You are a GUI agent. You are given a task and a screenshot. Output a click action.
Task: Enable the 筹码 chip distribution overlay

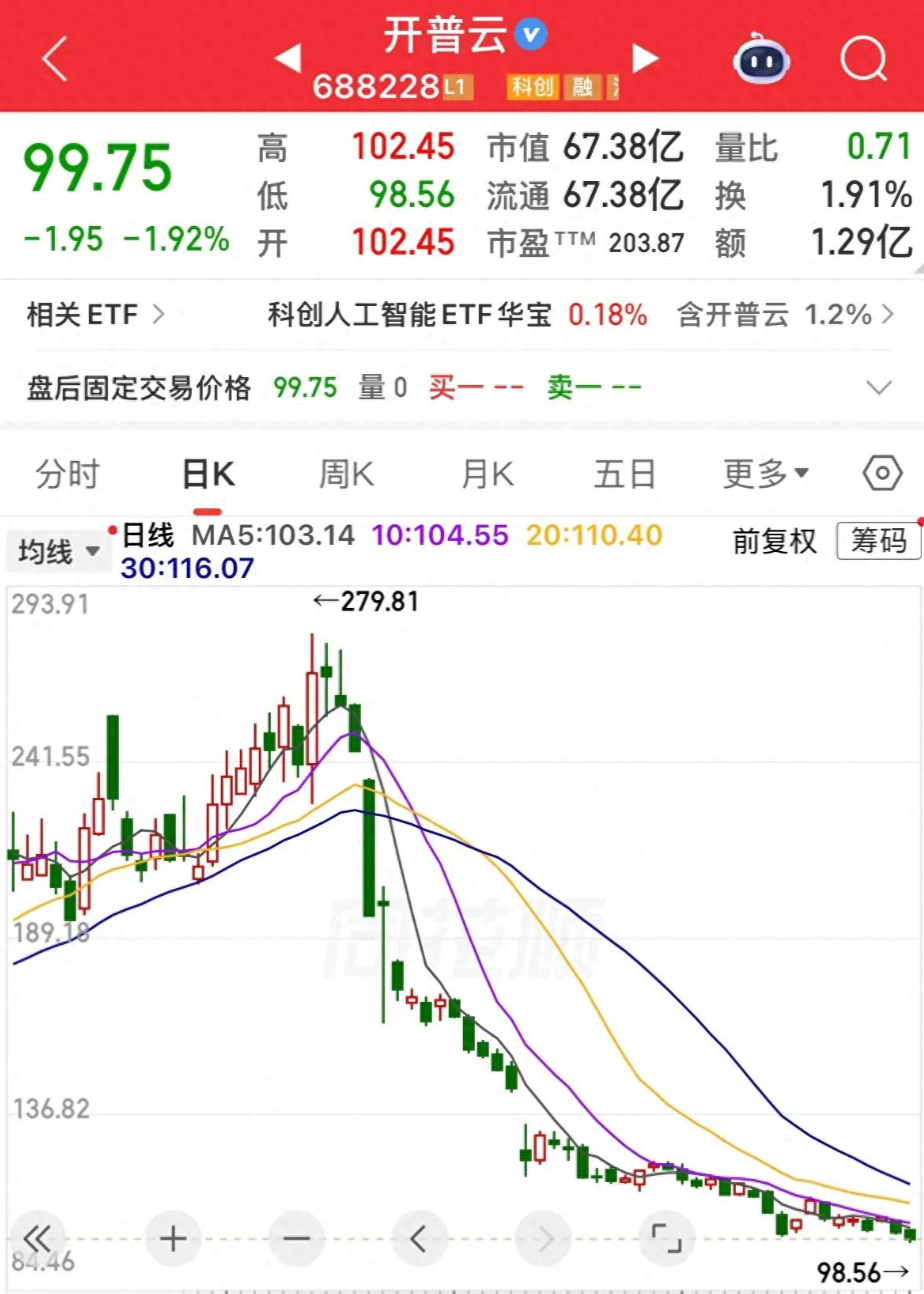pos(878,539)
